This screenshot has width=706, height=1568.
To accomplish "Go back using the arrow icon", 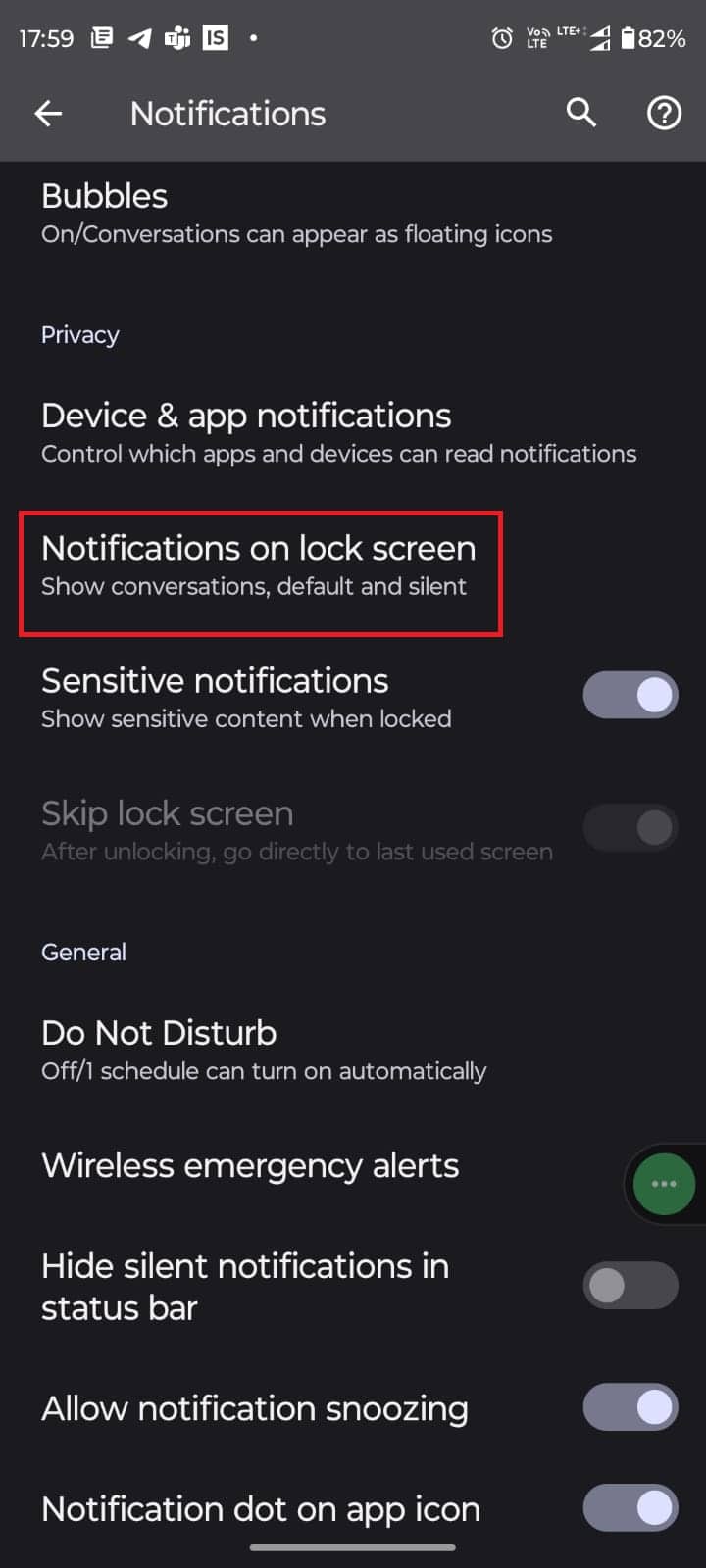I will [x=48, y=113].
